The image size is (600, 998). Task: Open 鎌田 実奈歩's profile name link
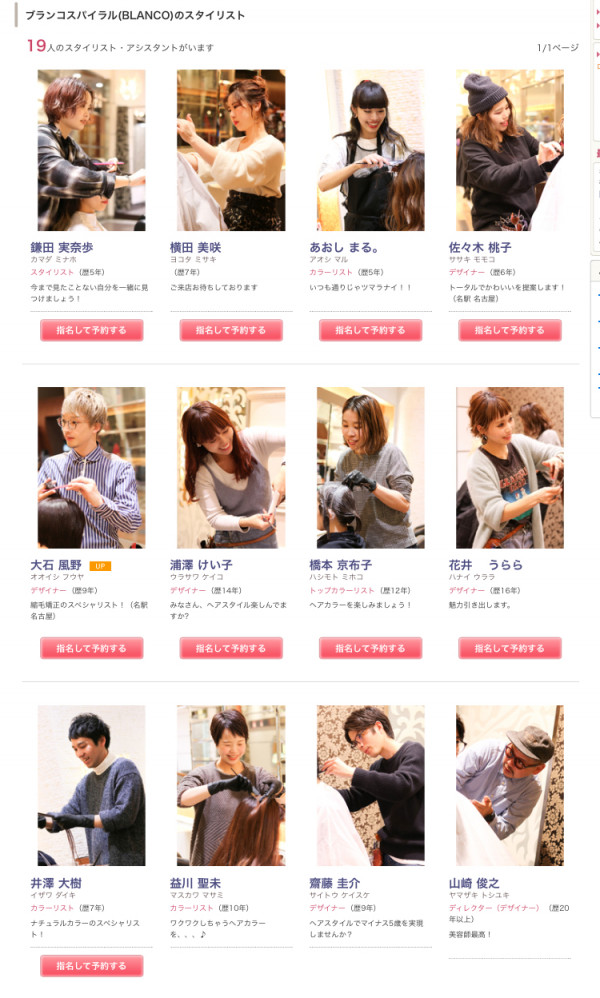click(x=62, y=248)
